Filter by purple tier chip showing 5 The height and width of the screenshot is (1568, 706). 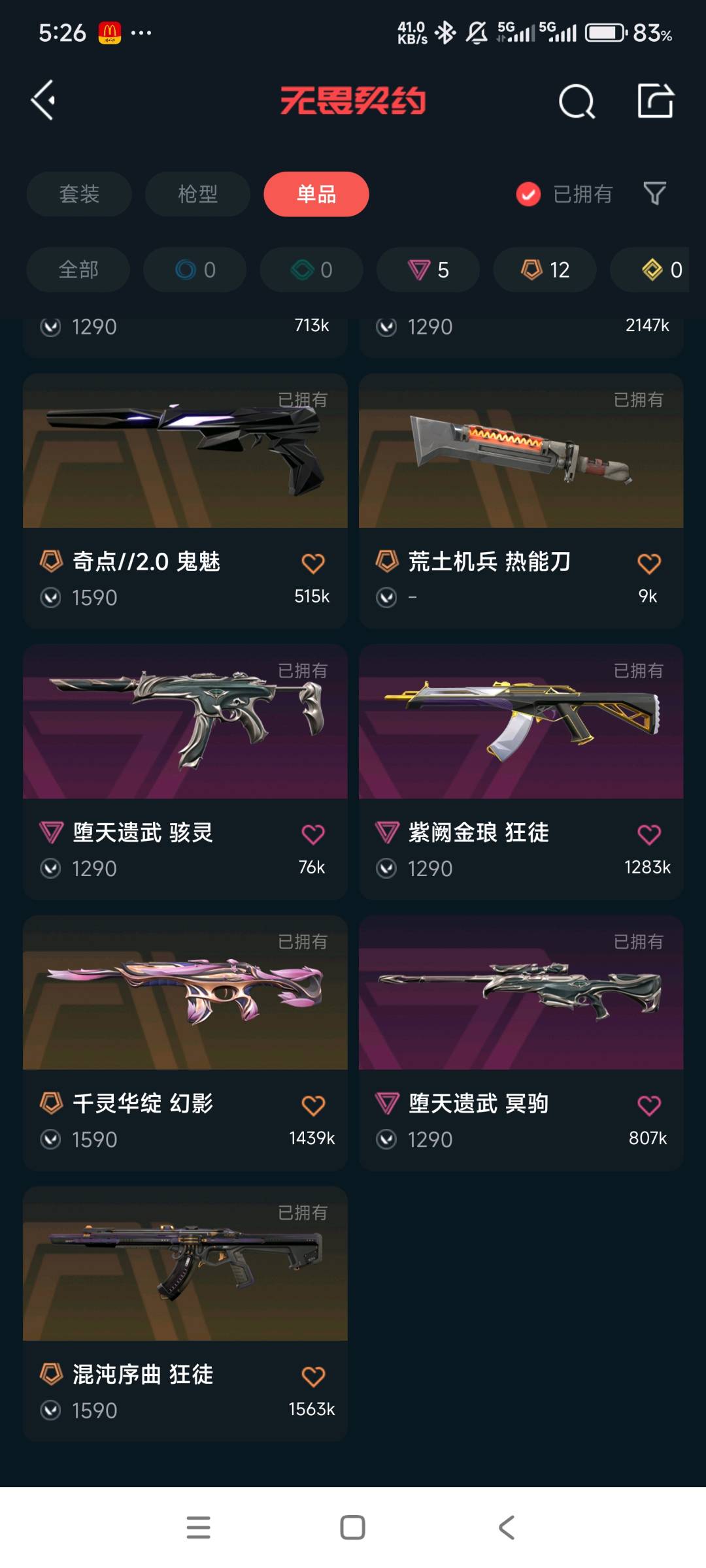[428, 270]
